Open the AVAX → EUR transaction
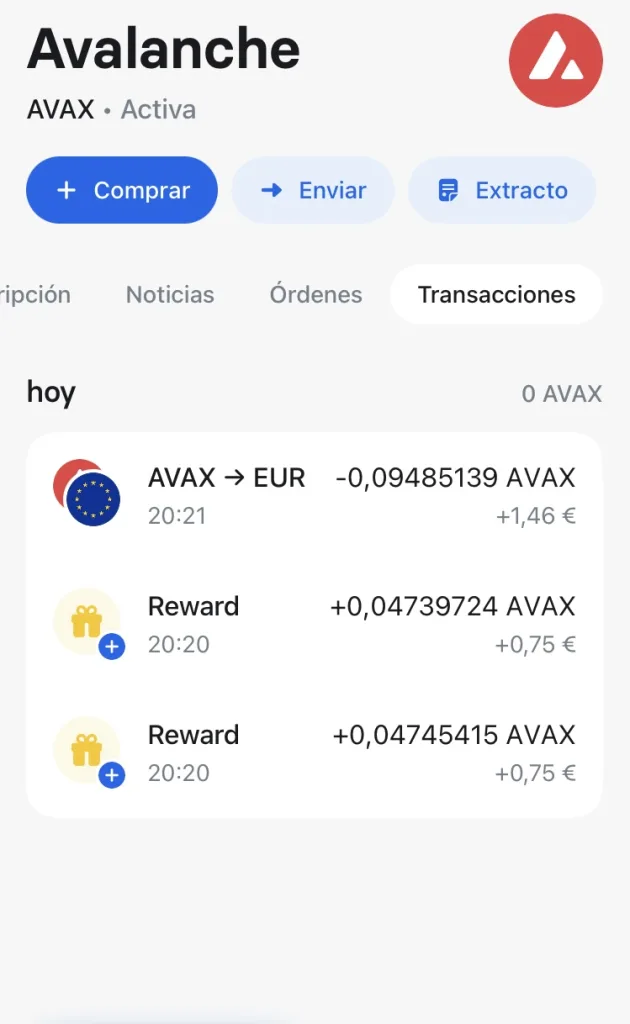Image resolution: width=630 pixels, height=1024 pixels. [x=314, y=497]
